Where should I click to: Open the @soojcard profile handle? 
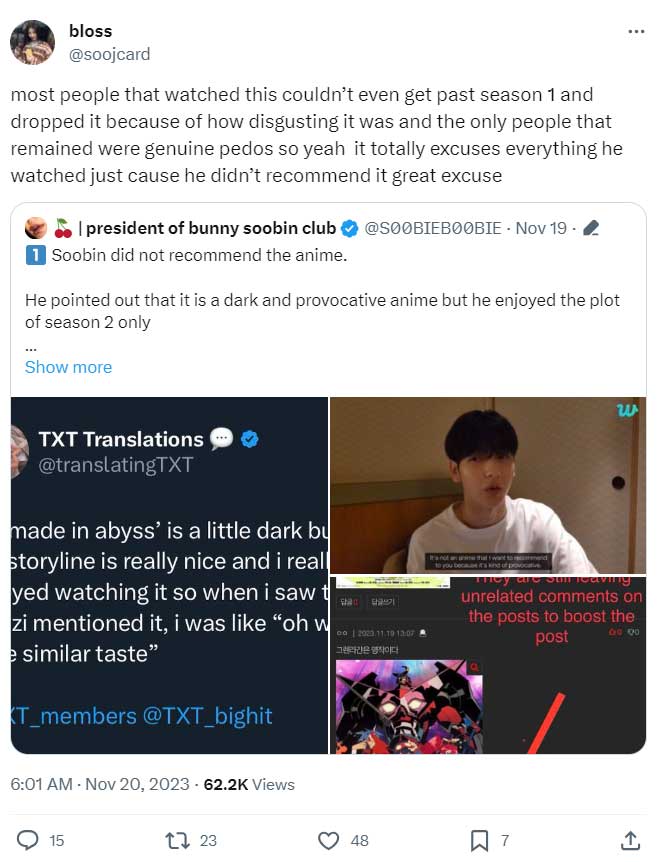[109, 54]
